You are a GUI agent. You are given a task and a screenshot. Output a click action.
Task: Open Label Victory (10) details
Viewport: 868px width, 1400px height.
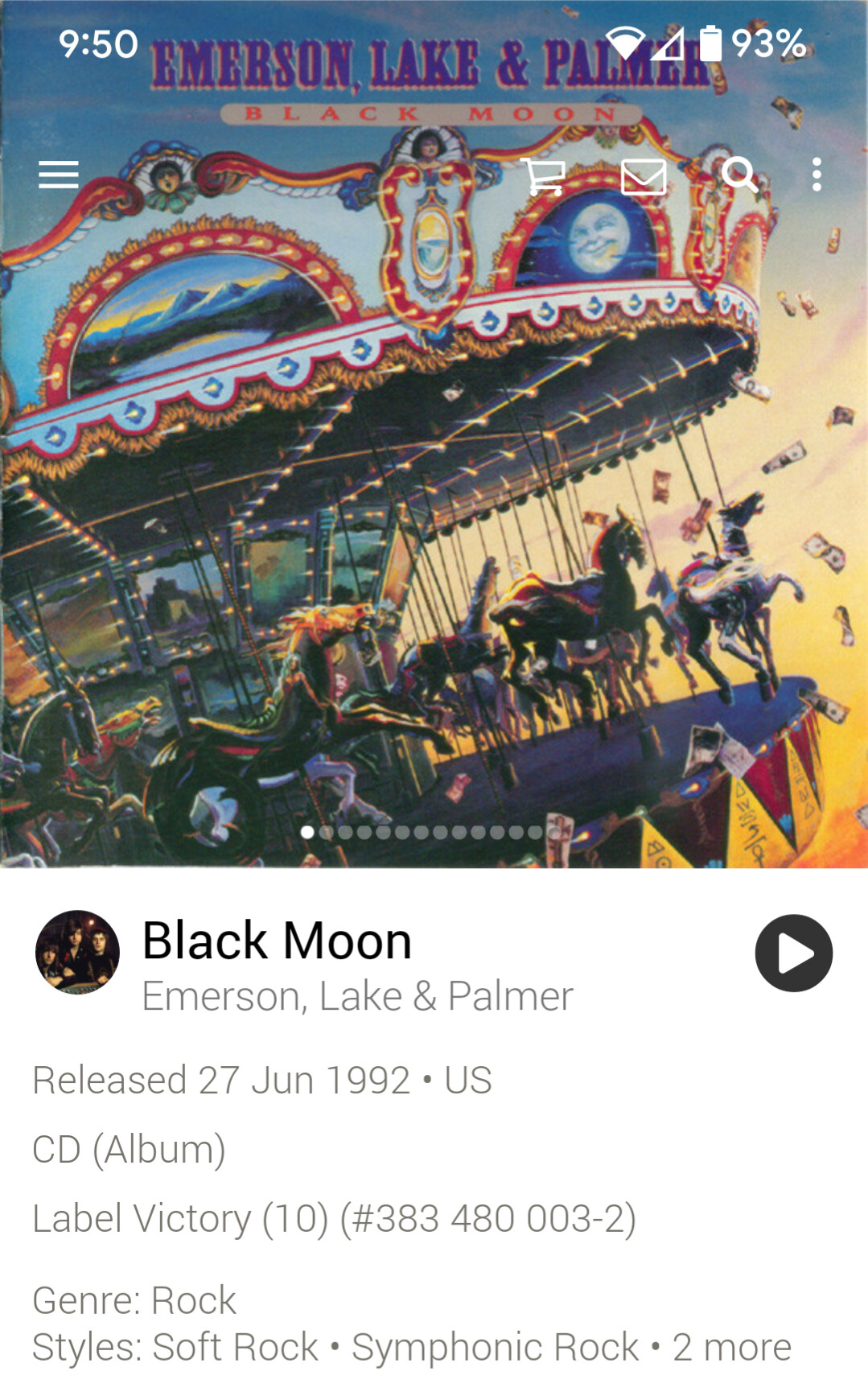coord(334,1218)
